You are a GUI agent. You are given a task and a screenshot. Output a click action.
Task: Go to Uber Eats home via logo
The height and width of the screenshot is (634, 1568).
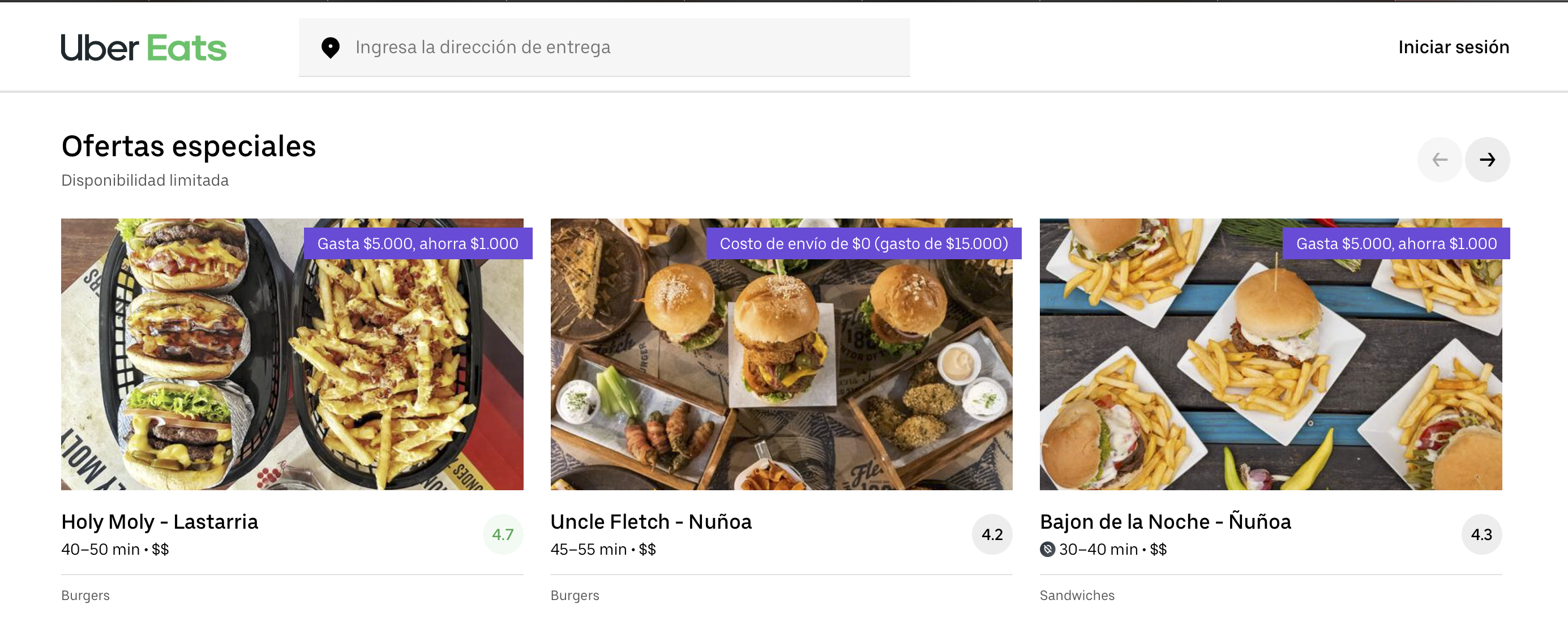(144, 48)
